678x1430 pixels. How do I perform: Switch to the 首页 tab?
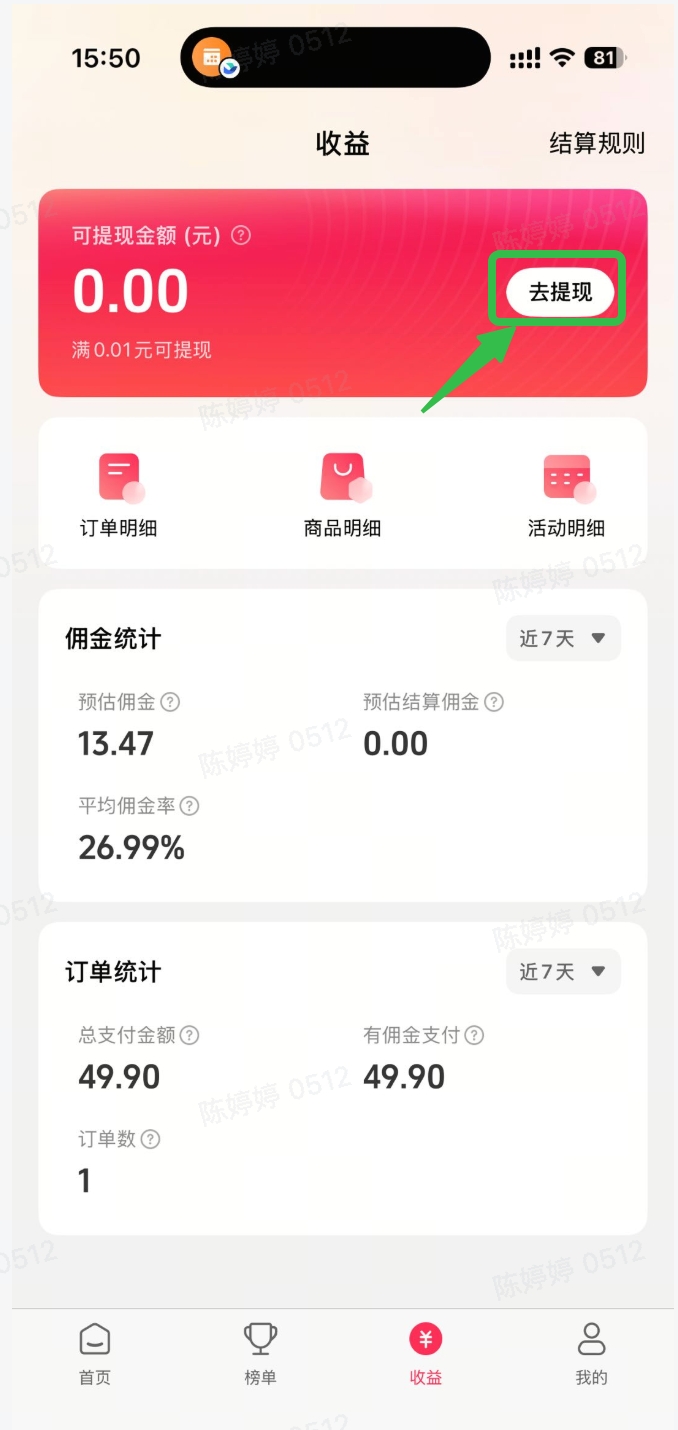(95, 1355)
